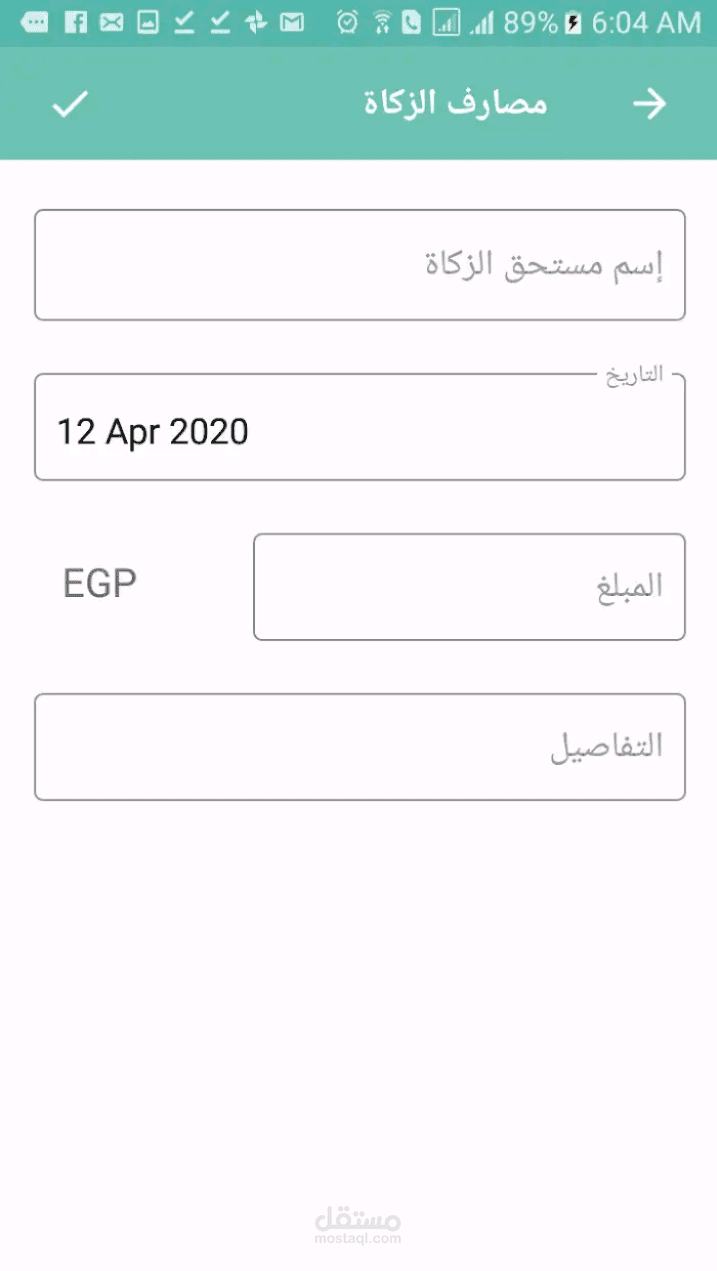Go back using the arrow icon
The width and height of the screenshot is (717, 1271).
point(650,104)
